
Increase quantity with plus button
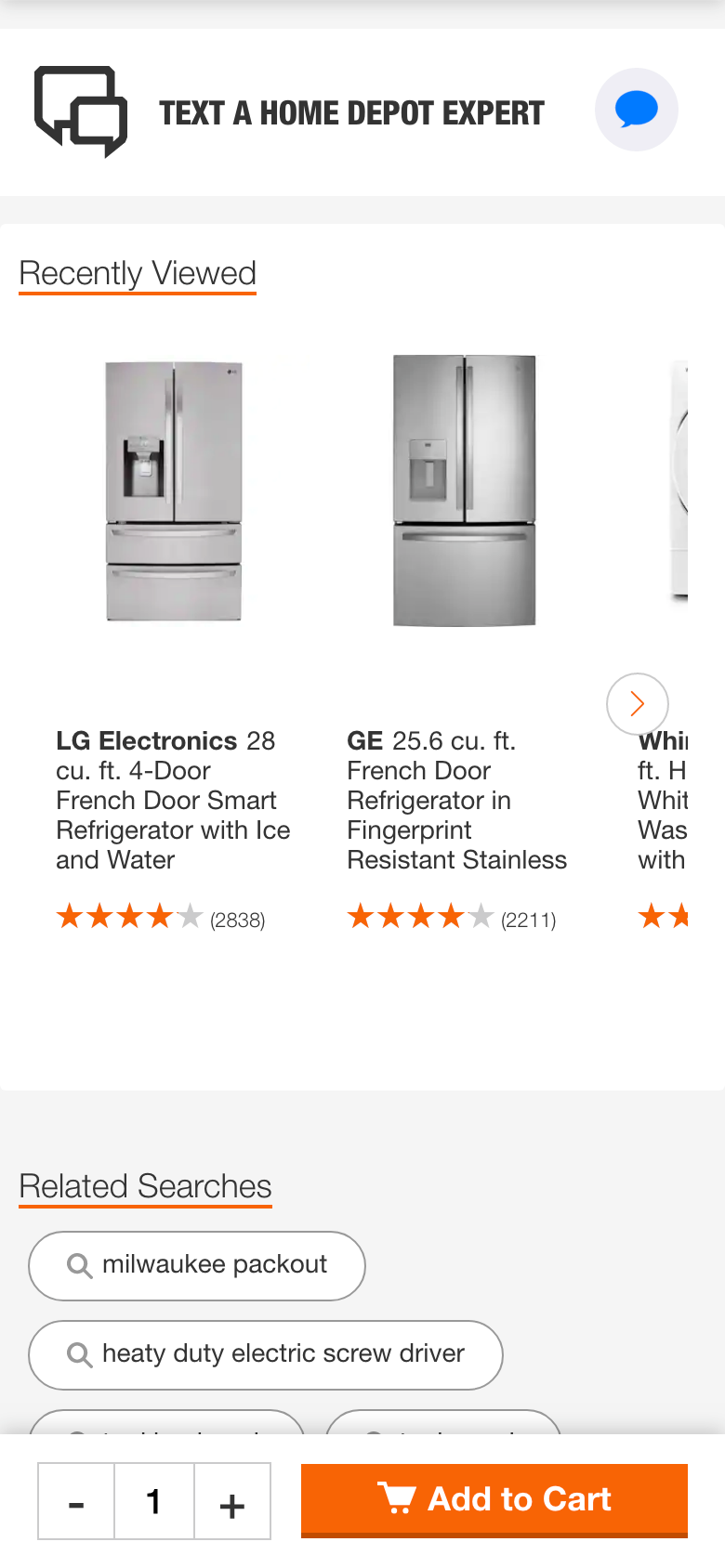point(232,1501)
